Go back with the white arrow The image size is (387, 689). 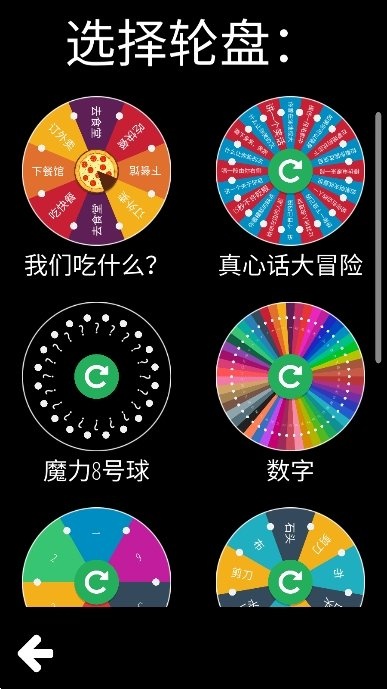pos(36,653)
